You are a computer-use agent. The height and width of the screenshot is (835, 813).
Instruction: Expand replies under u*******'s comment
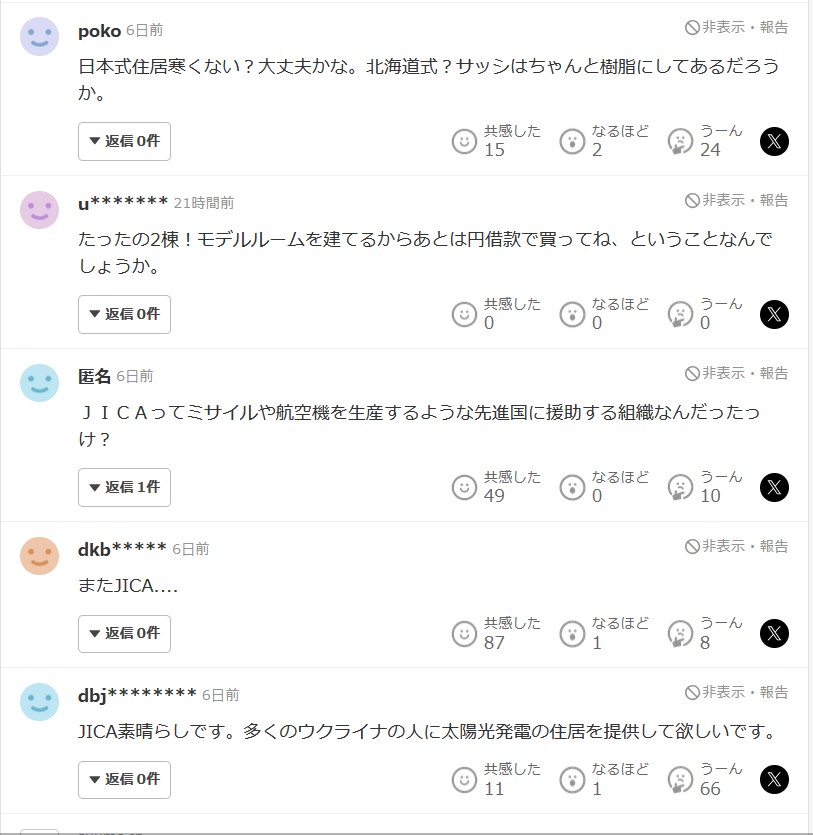[124, 314]
